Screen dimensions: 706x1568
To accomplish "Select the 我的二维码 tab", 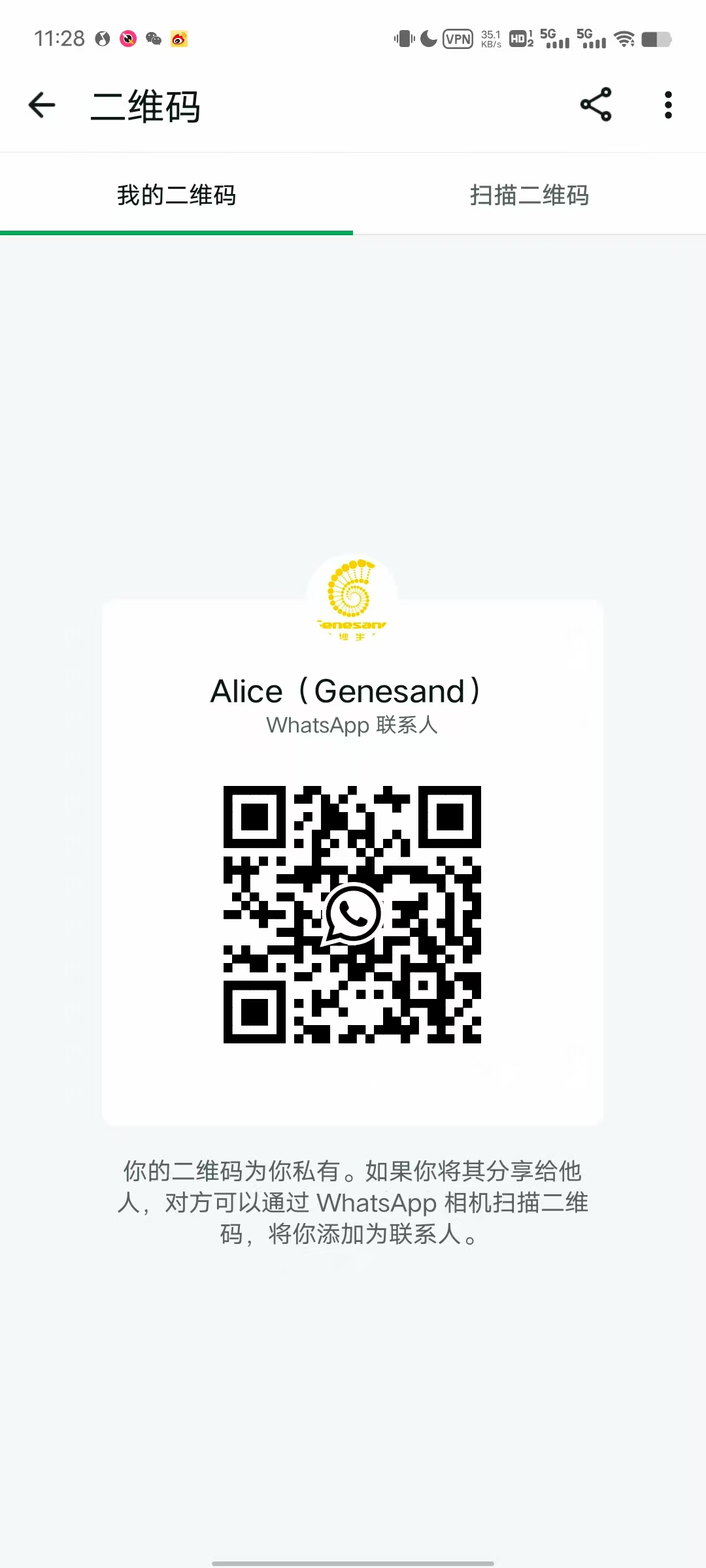I will [x=176, y=195].
